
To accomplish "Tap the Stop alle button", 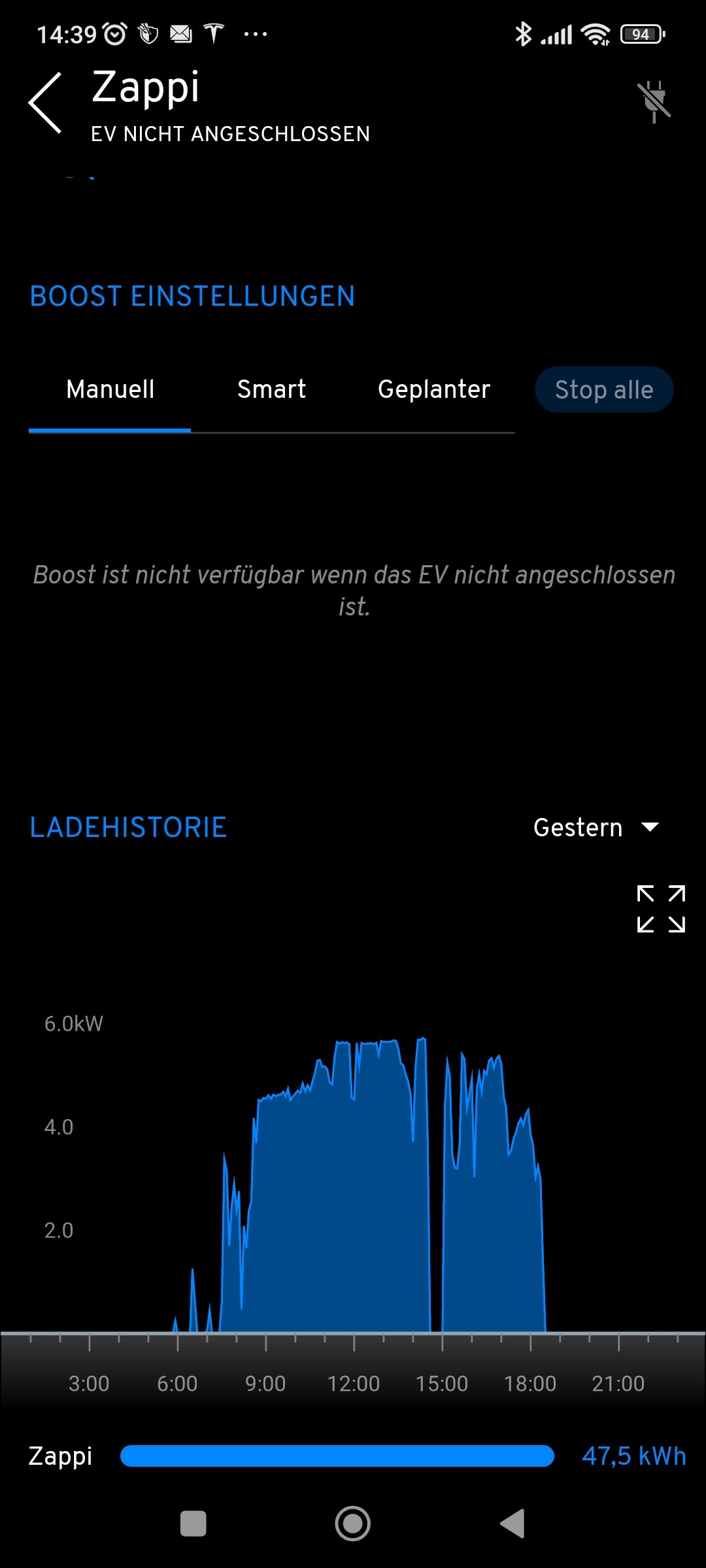I will point(604,390).
